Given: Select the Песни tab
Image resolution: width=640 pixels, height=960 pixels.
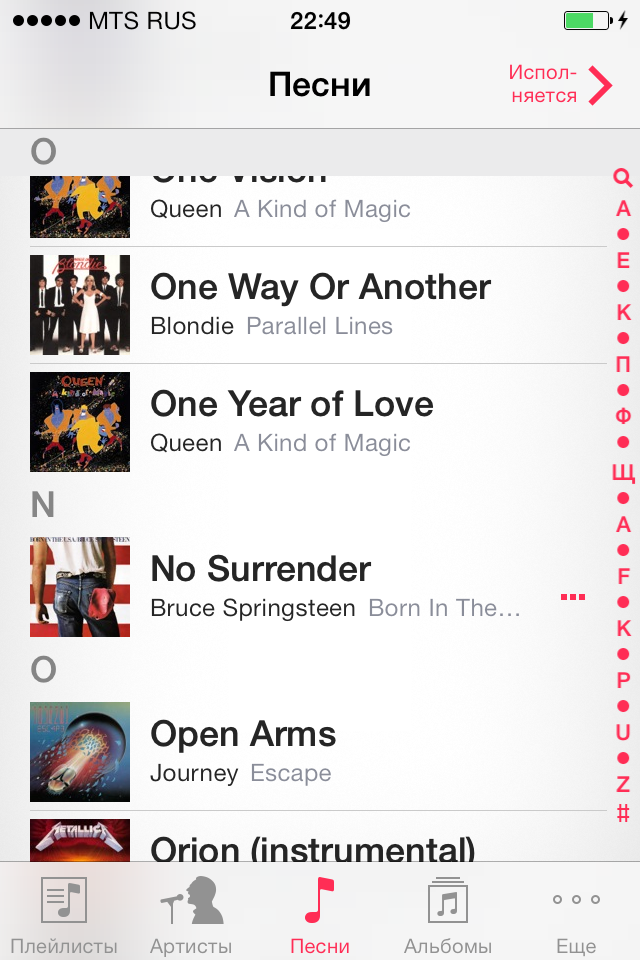Looking at the screenshot, I should pos(320,913).
